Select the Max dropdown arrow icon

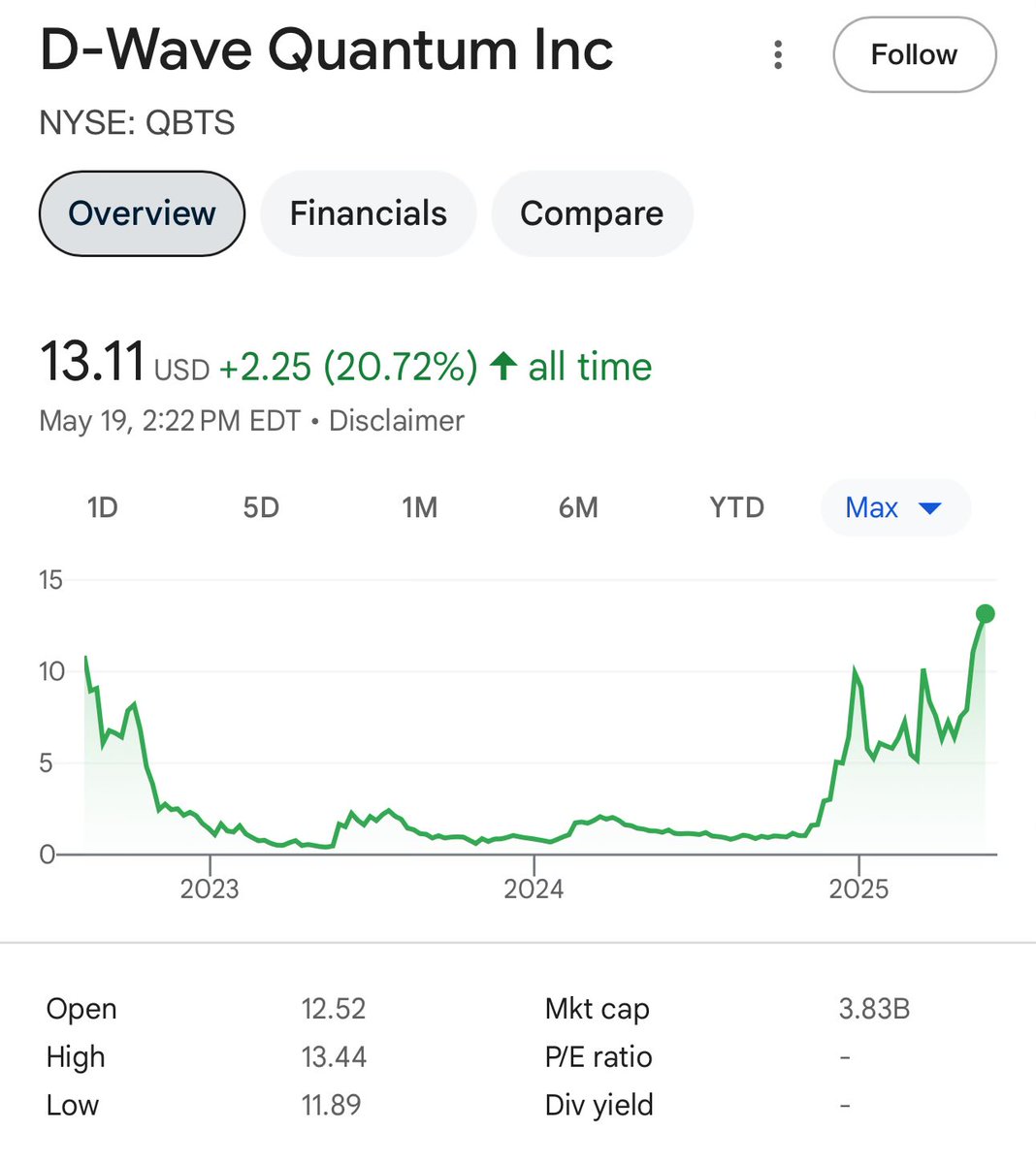(x=930, y=507)
